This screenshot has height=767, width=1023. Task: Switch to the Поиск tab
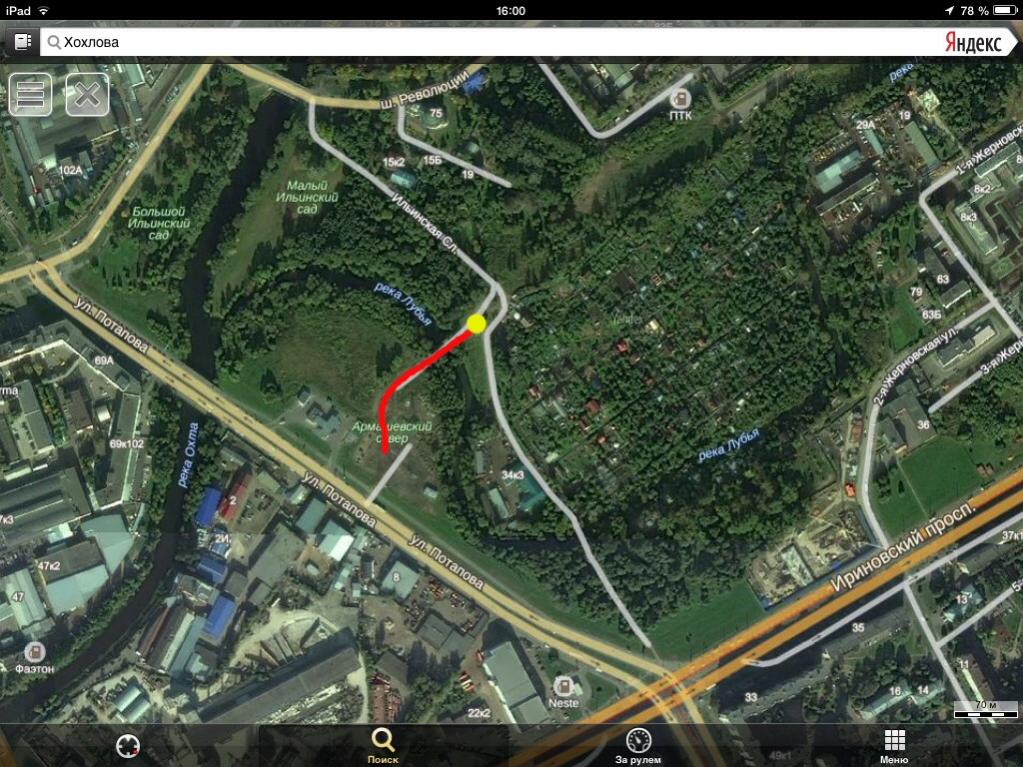[x=382, y=745]
